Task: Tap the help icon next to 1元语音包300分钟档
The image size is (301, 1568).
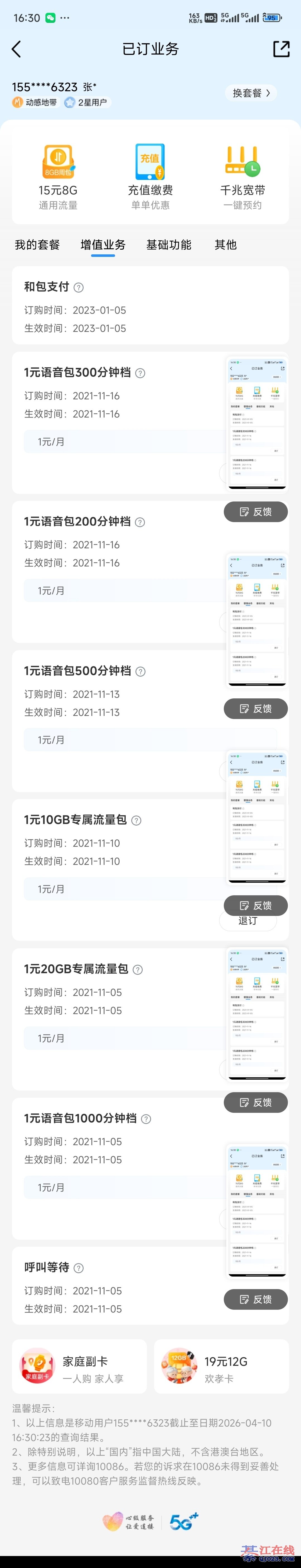Action: point(140,373)
